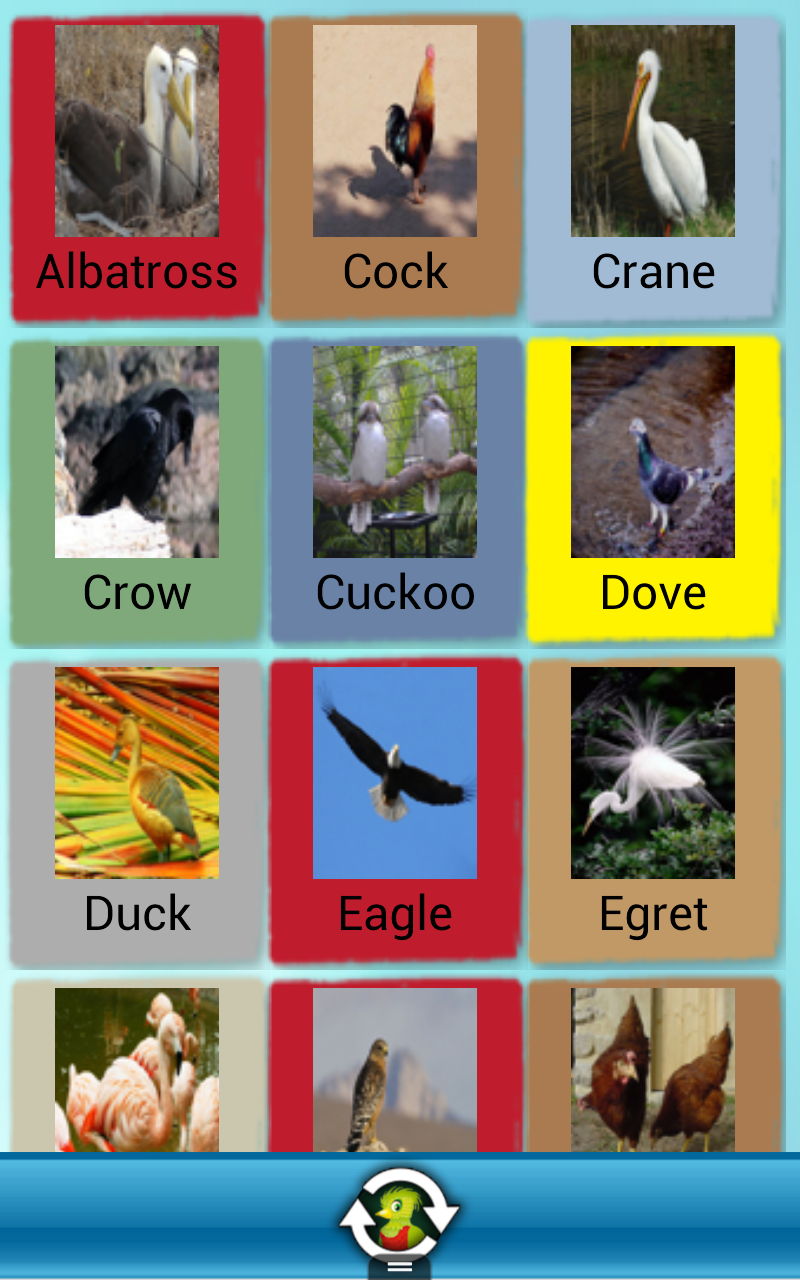The image size is (800, 1280).
Task: Open the hens picture tile
Action: [x=653, y=1068]
